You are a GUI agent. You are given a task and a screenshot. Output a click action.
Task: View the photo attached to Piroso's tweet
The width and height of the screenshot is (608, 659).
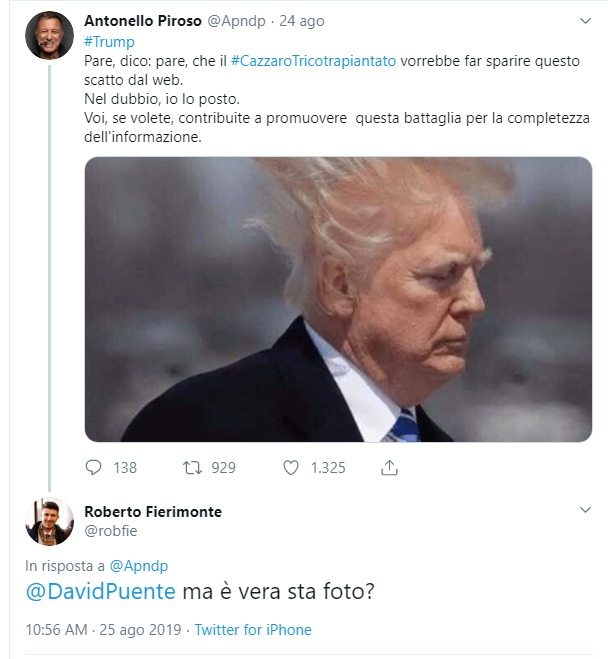pyautogui.click(x=338, y=299)
